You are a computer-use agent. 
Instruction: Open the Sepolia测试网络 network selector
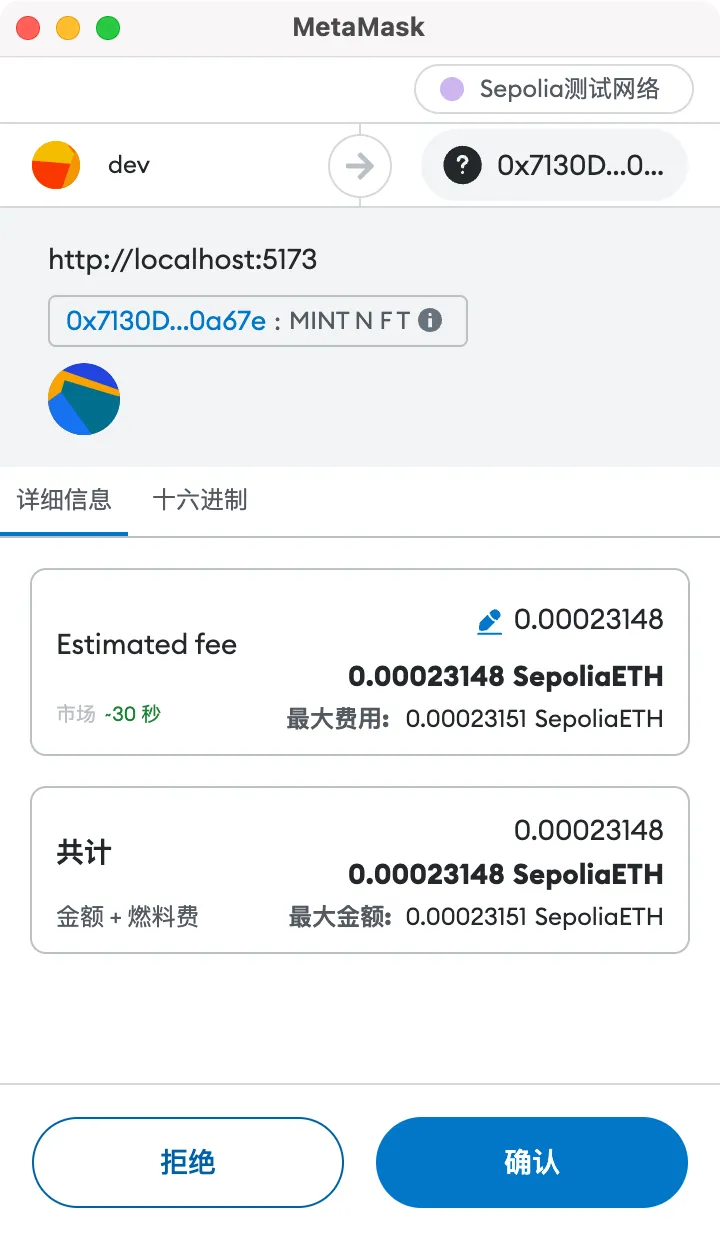pos(554,89)
